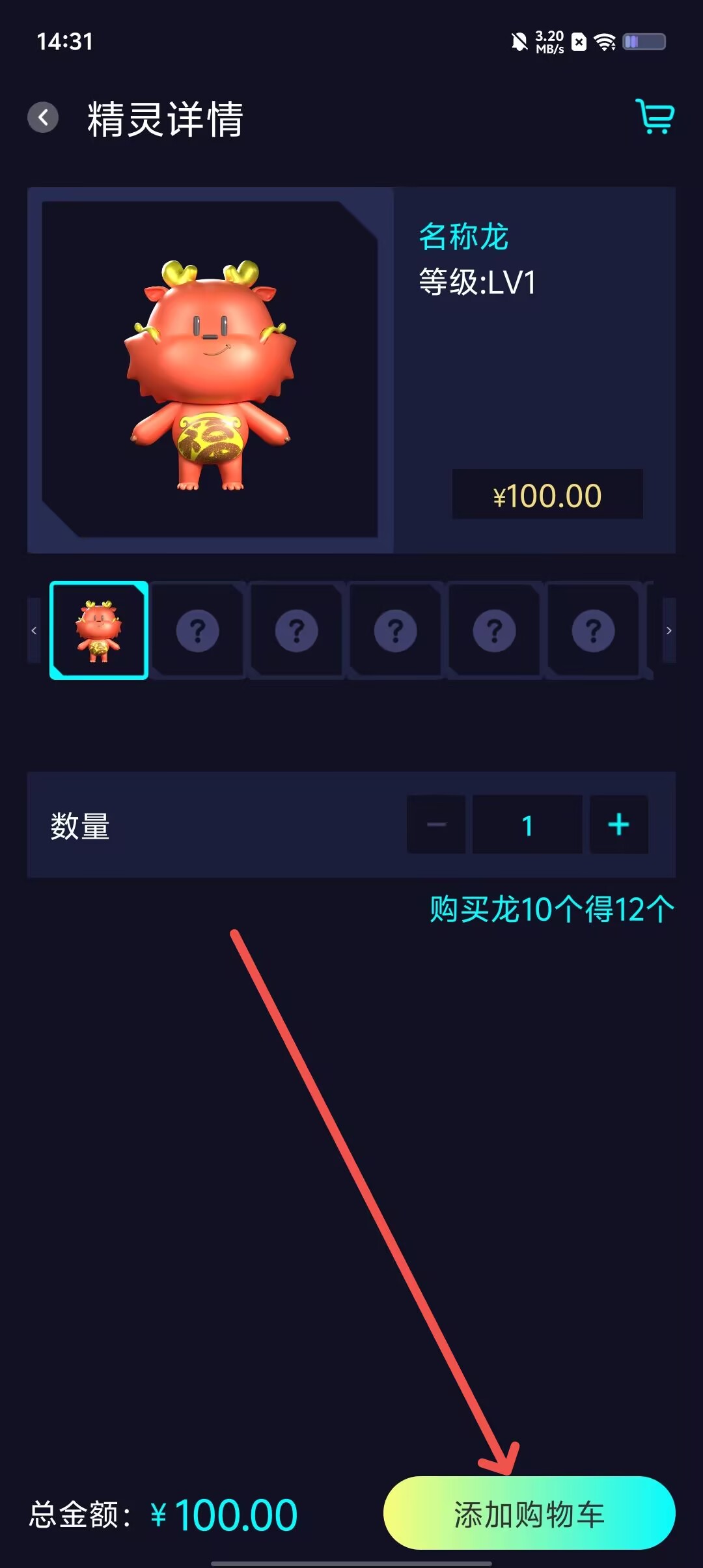The width and height of the screenshot is (703, 1568).
Task: Increase the quantity with the plus button
Action: [618, 824]
